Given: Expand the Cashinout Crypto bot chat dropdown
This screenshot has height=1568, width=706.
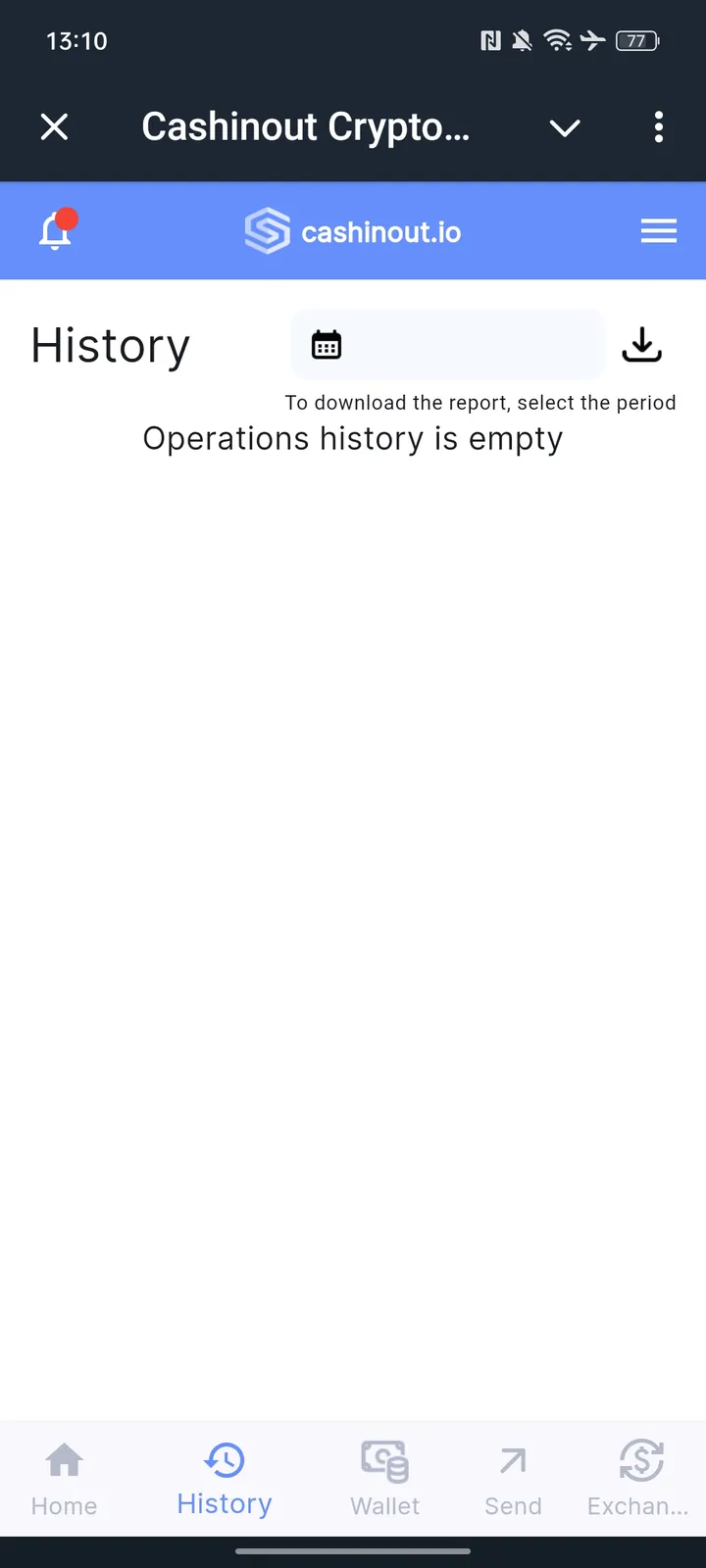Looking at the screenshot, I should click(x=564, y=127).
